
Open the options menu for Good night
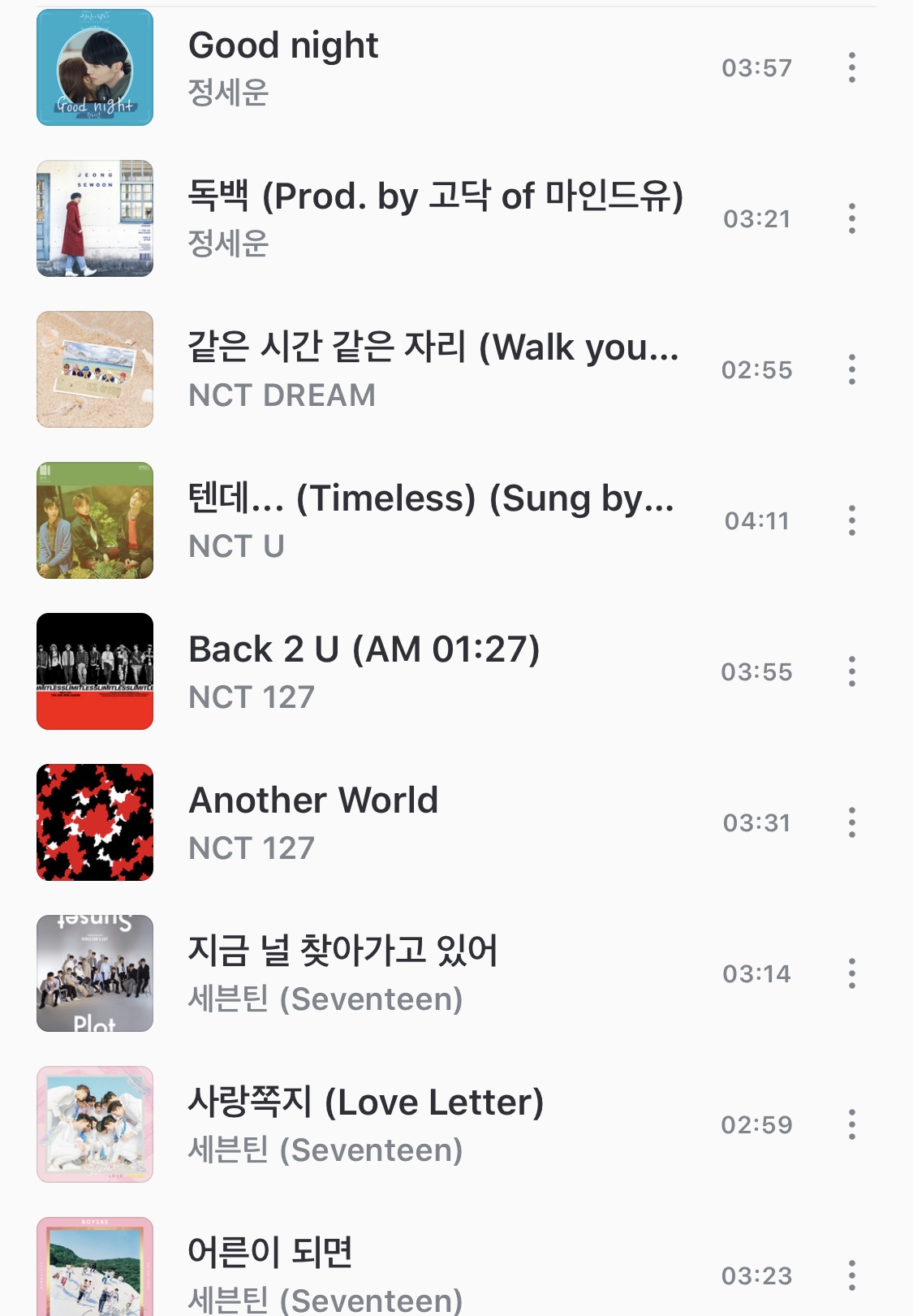pyautogui.click(x=851, y=68)
